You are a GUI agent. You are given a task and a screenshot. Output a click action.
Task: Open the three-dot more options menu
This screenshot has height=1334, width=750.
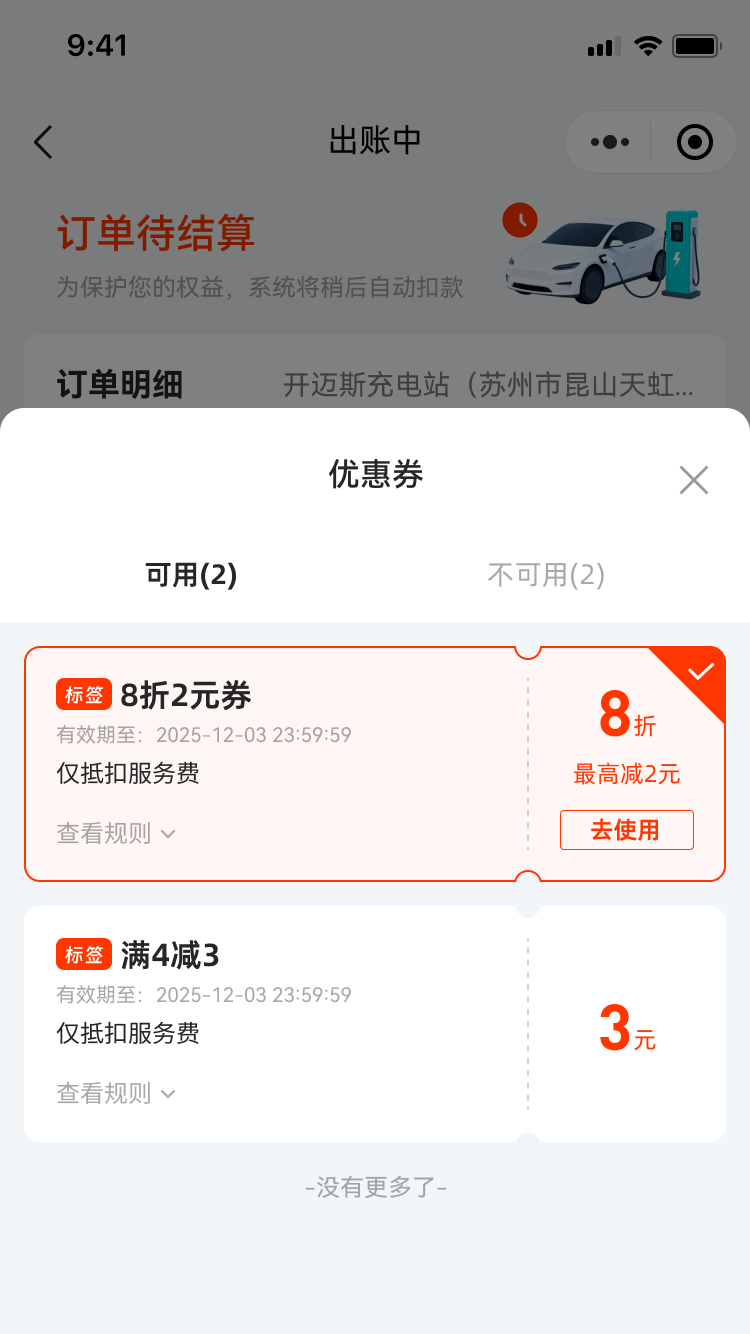point(610,142)
